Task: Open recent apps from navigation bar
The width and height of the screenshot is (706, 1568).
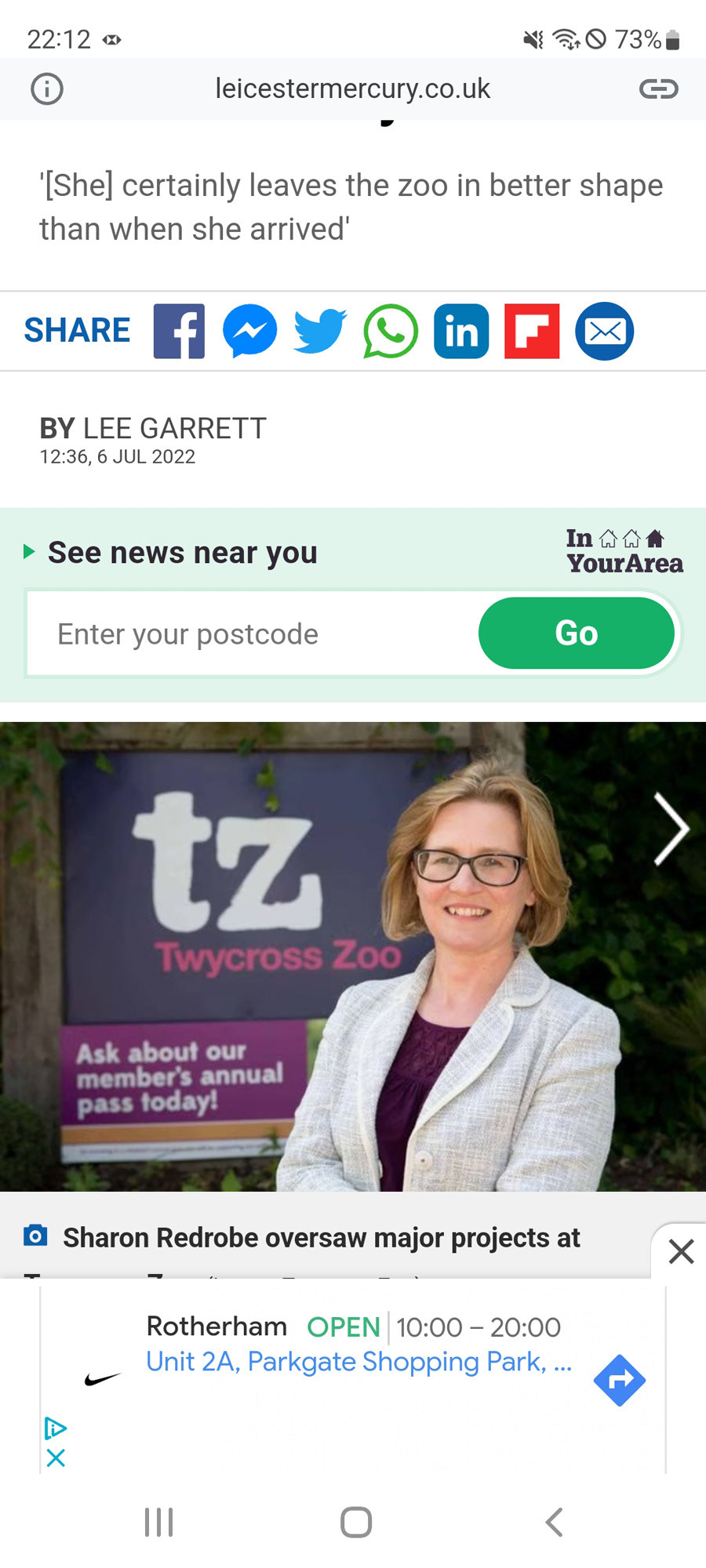Action: tap(158, 1522)
